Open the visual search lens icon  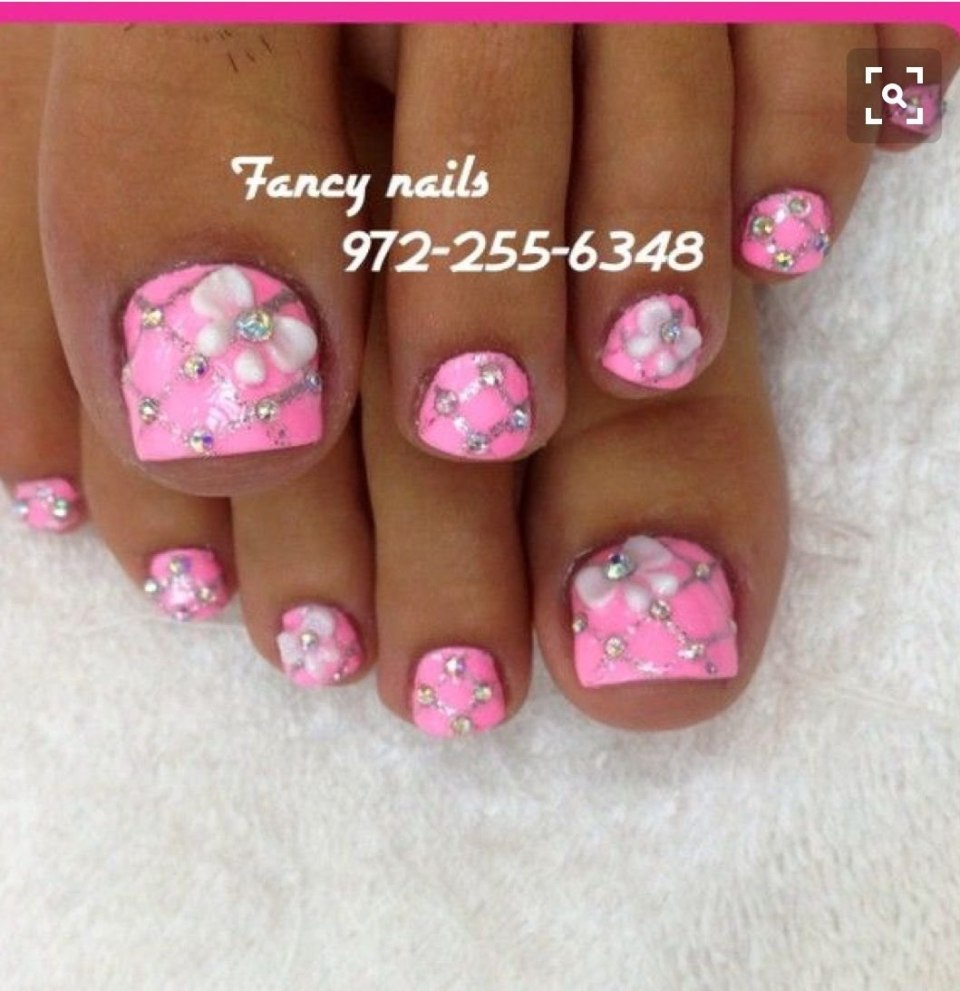coord(894,96)
